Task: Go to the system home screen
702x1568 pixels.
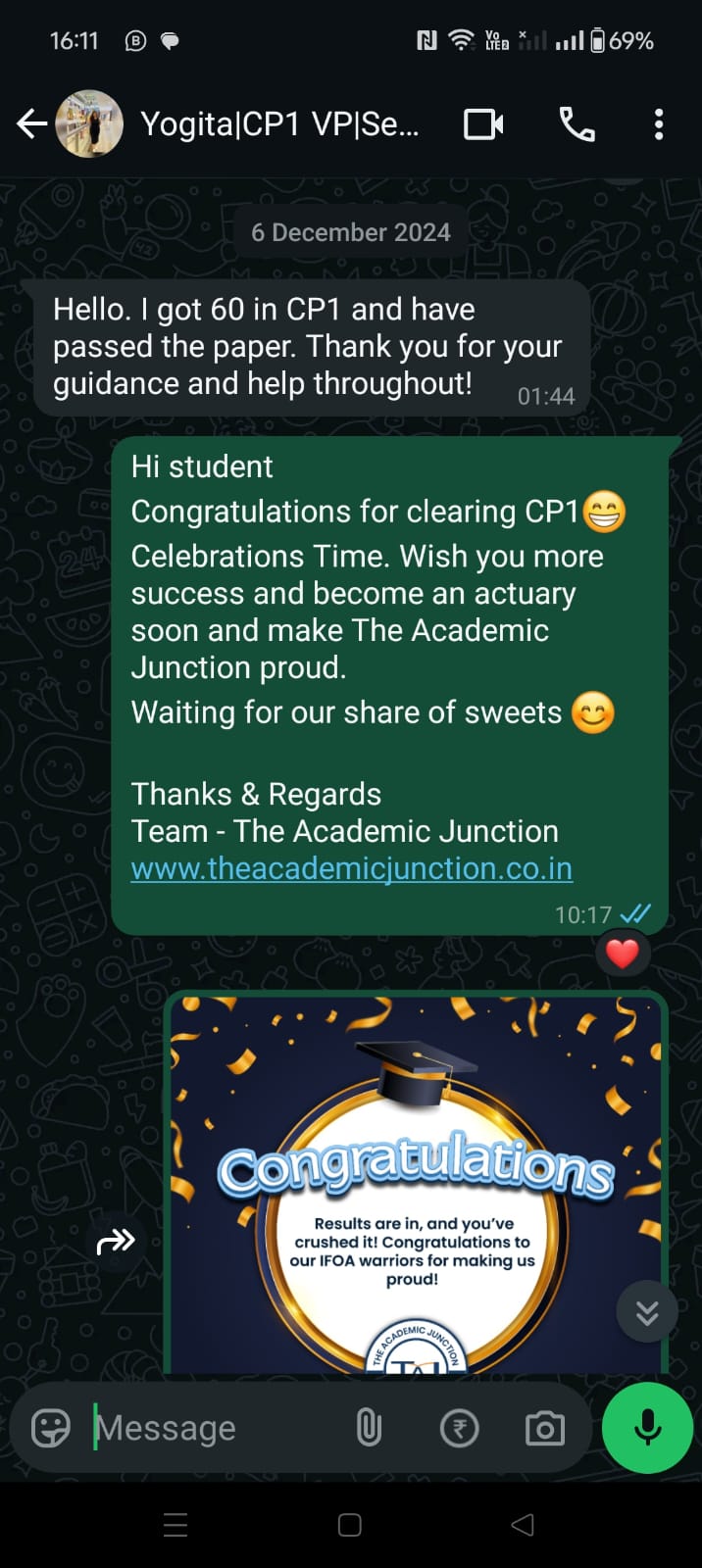Action: pyautogui.click(x=350, y=1525)
